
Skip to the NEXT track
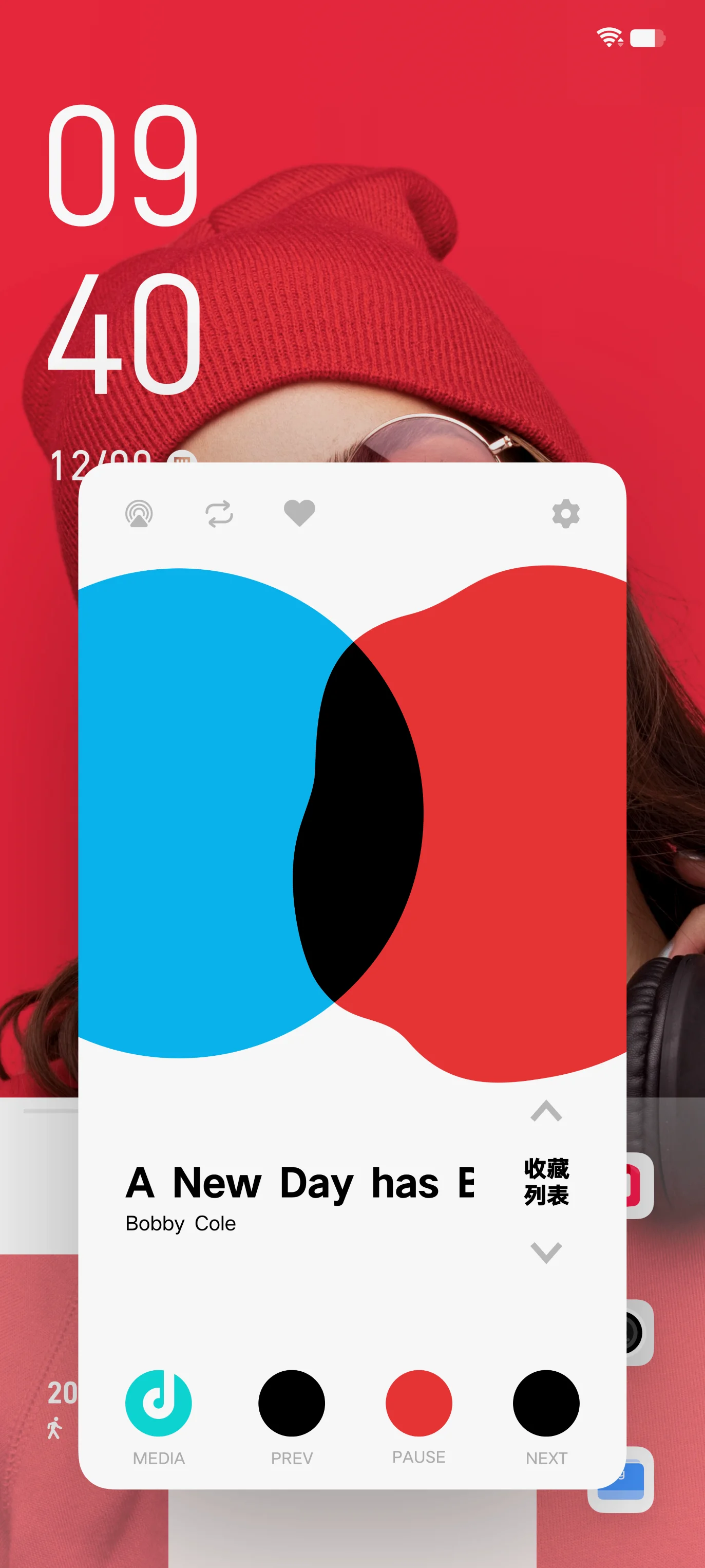click(546, 1403)
